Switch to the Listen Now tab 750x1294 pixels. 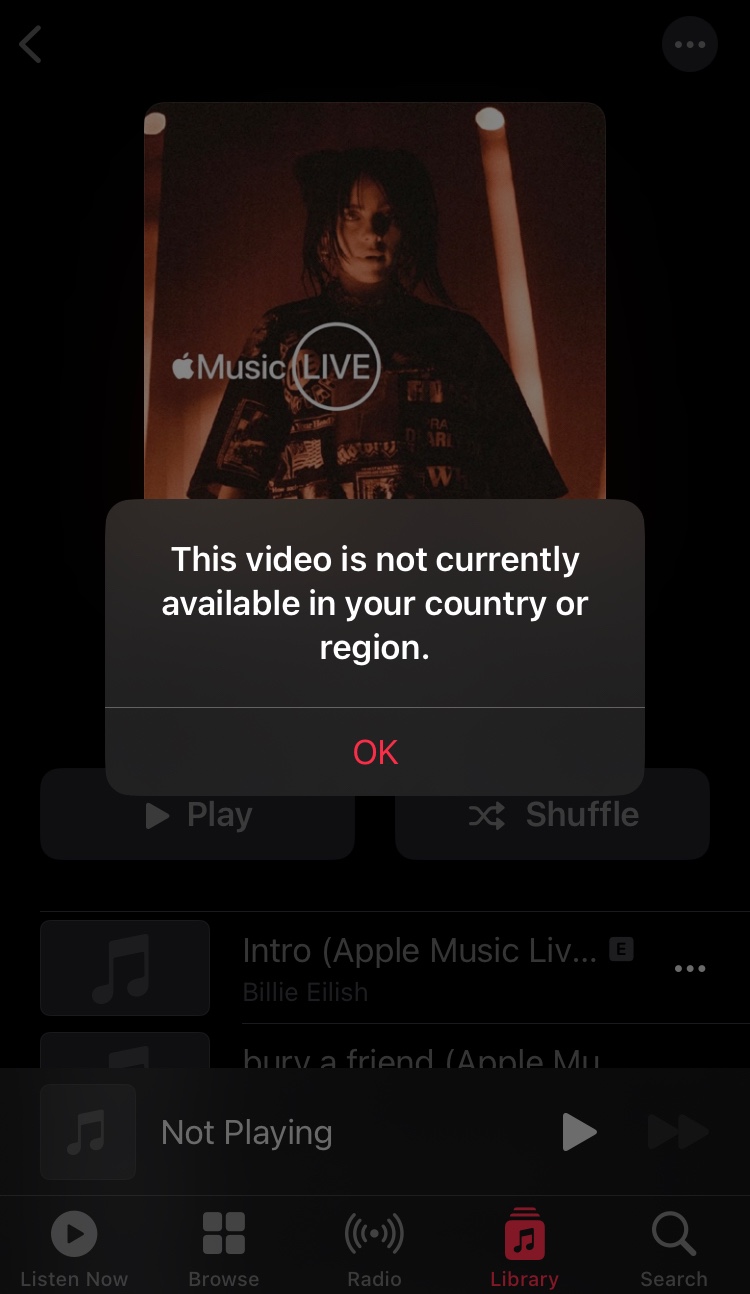[72, 1245]
